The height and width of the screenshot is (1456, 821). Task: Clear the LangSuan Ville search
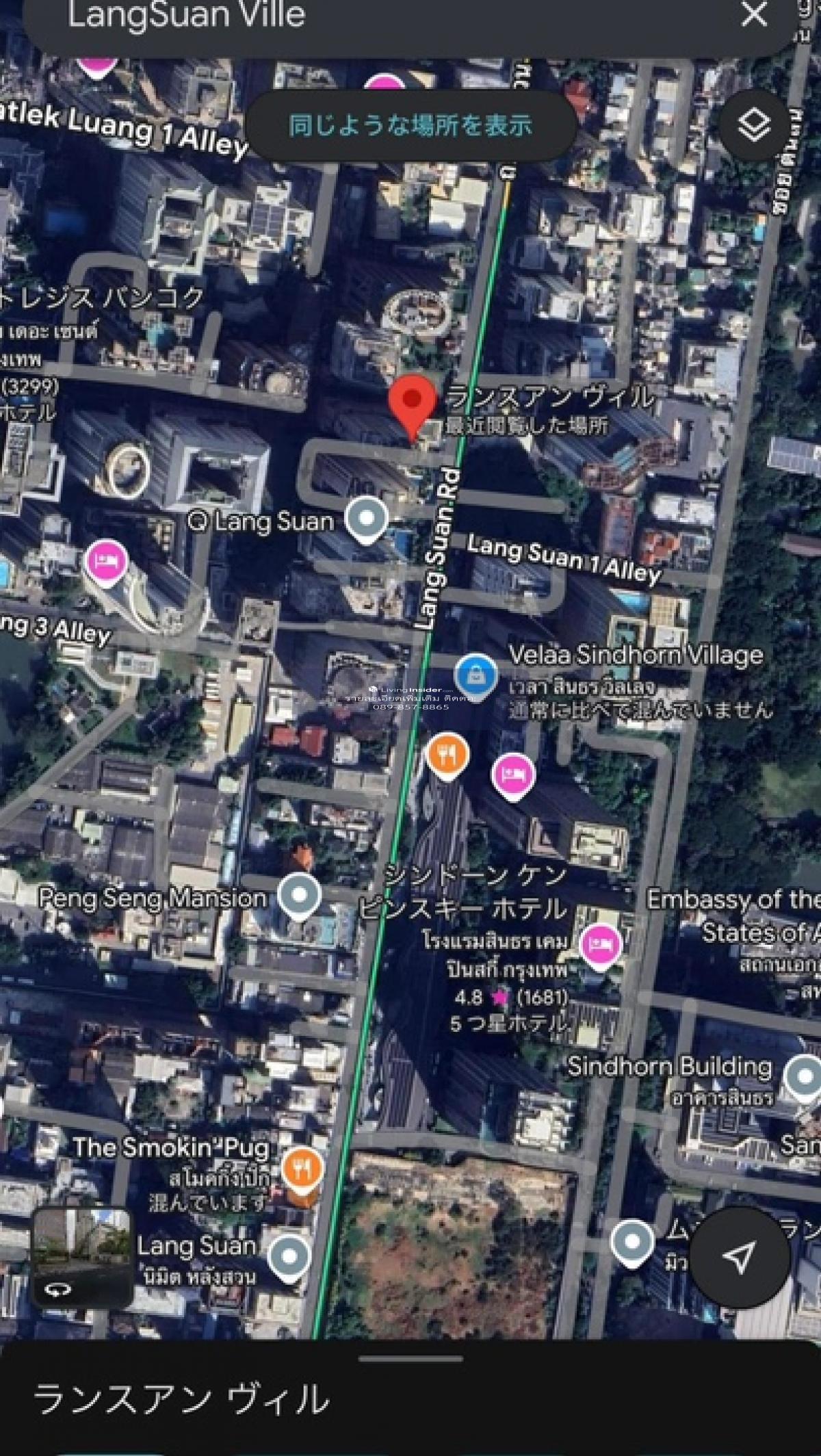coord(753,15)
